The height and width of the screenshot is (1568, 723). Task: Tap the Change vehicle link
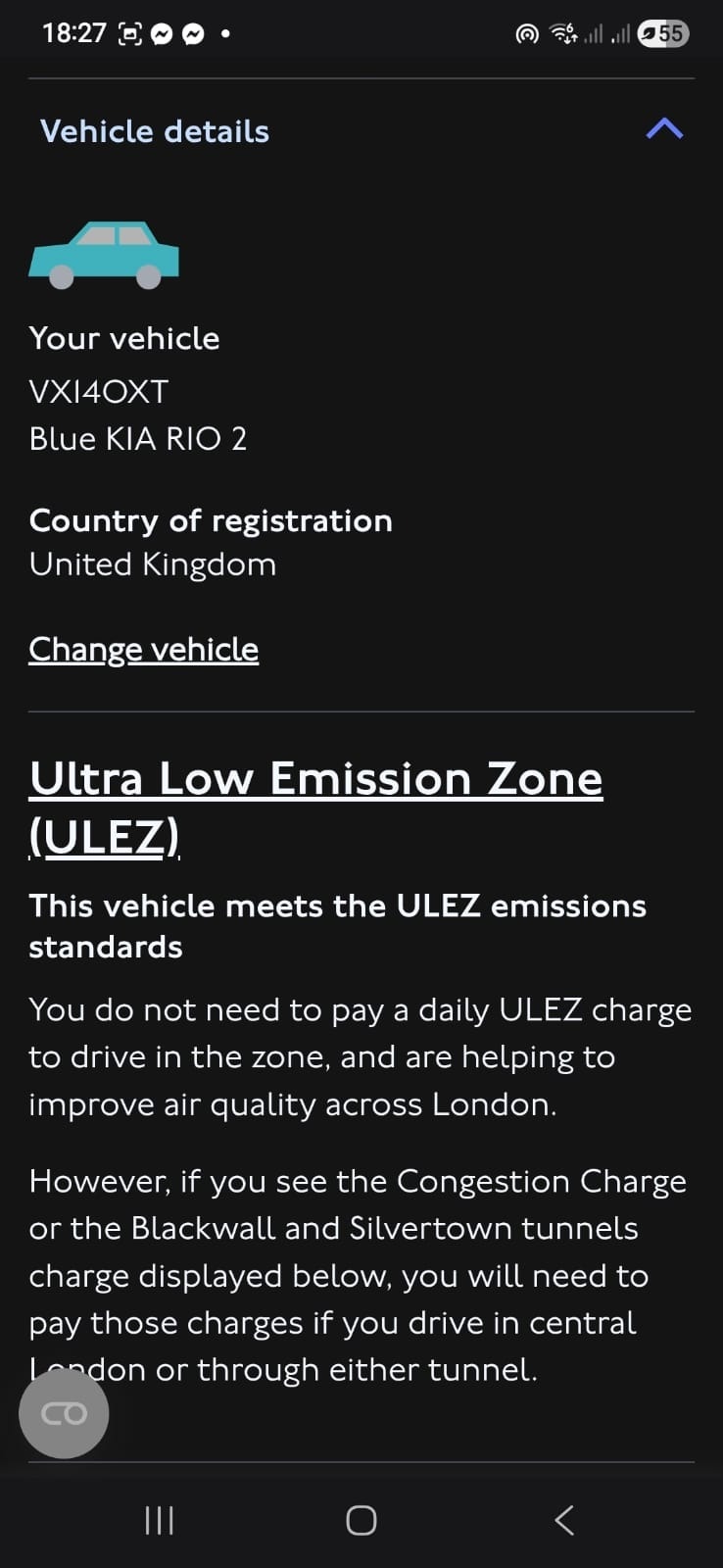pyautogui.click(x=143, y=649)
